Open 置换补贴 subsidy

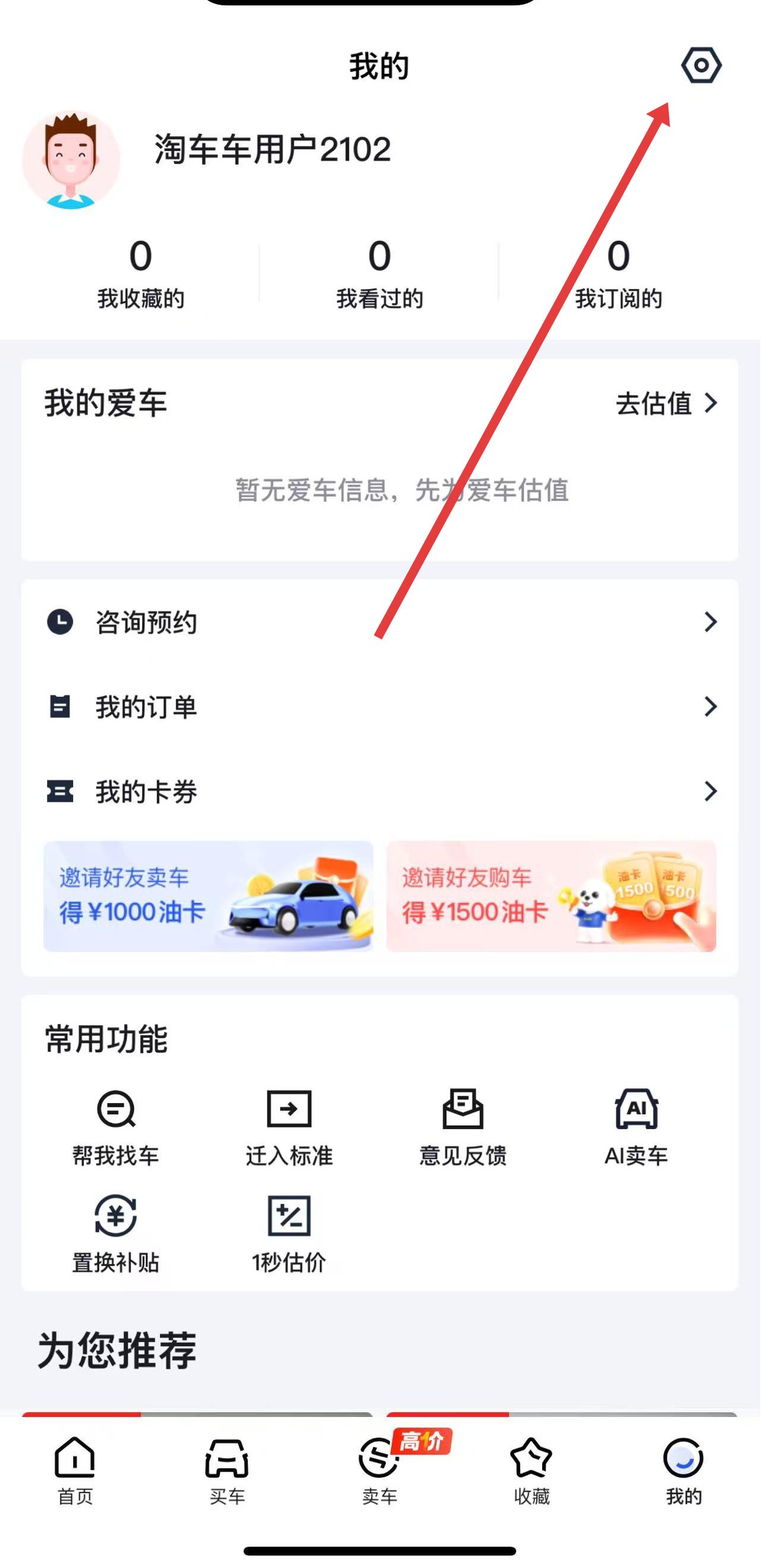coord(116,1234)
